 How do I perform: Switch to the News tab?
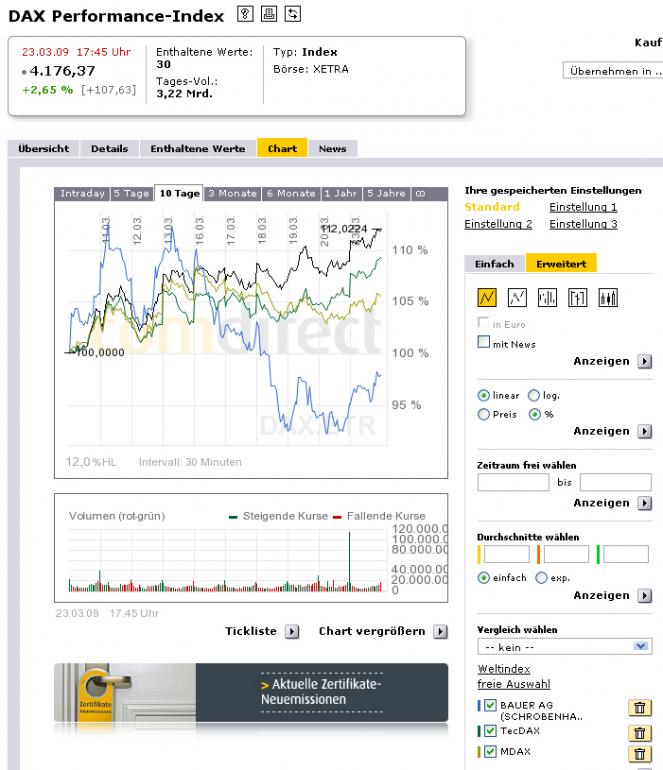click(332, 149)
